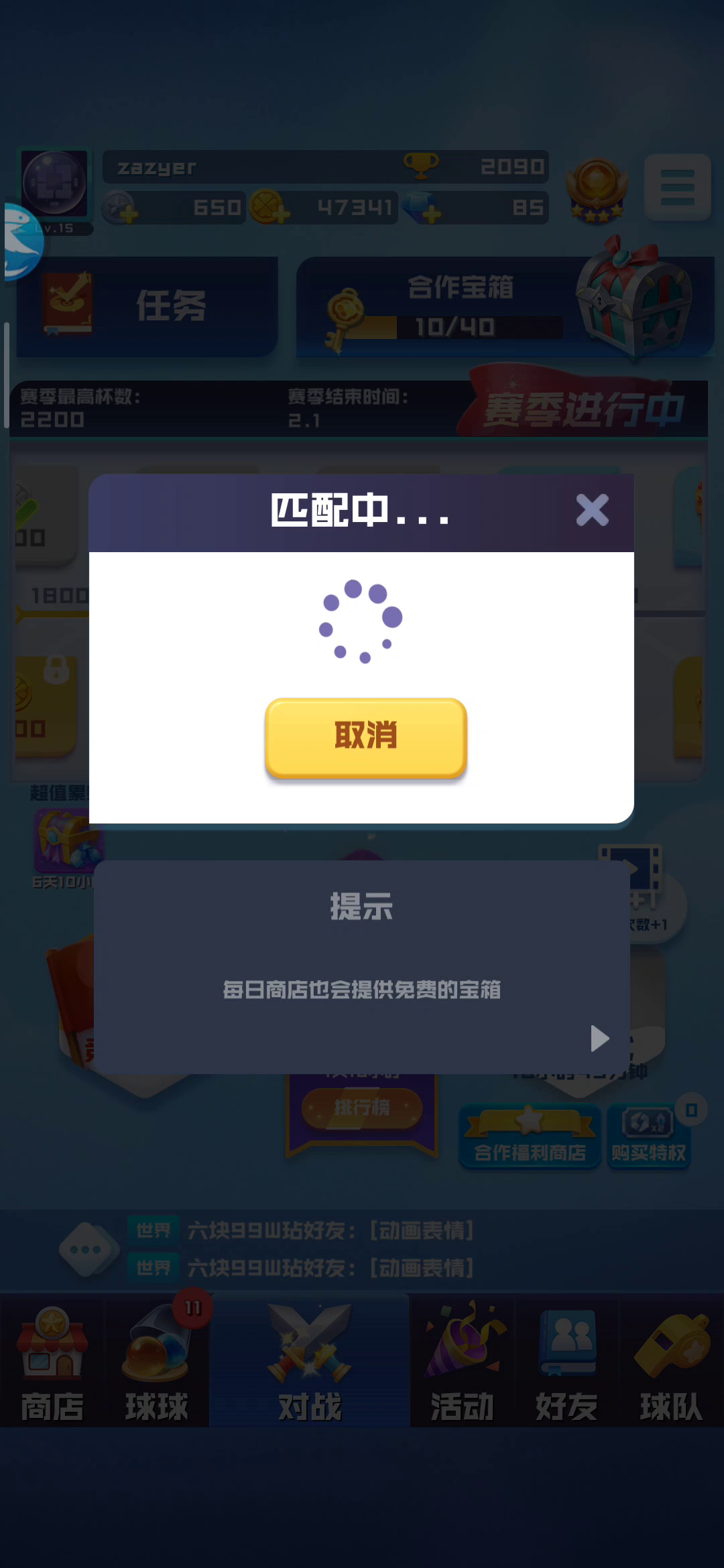Open the chat bubble icon

(89, 1250)
